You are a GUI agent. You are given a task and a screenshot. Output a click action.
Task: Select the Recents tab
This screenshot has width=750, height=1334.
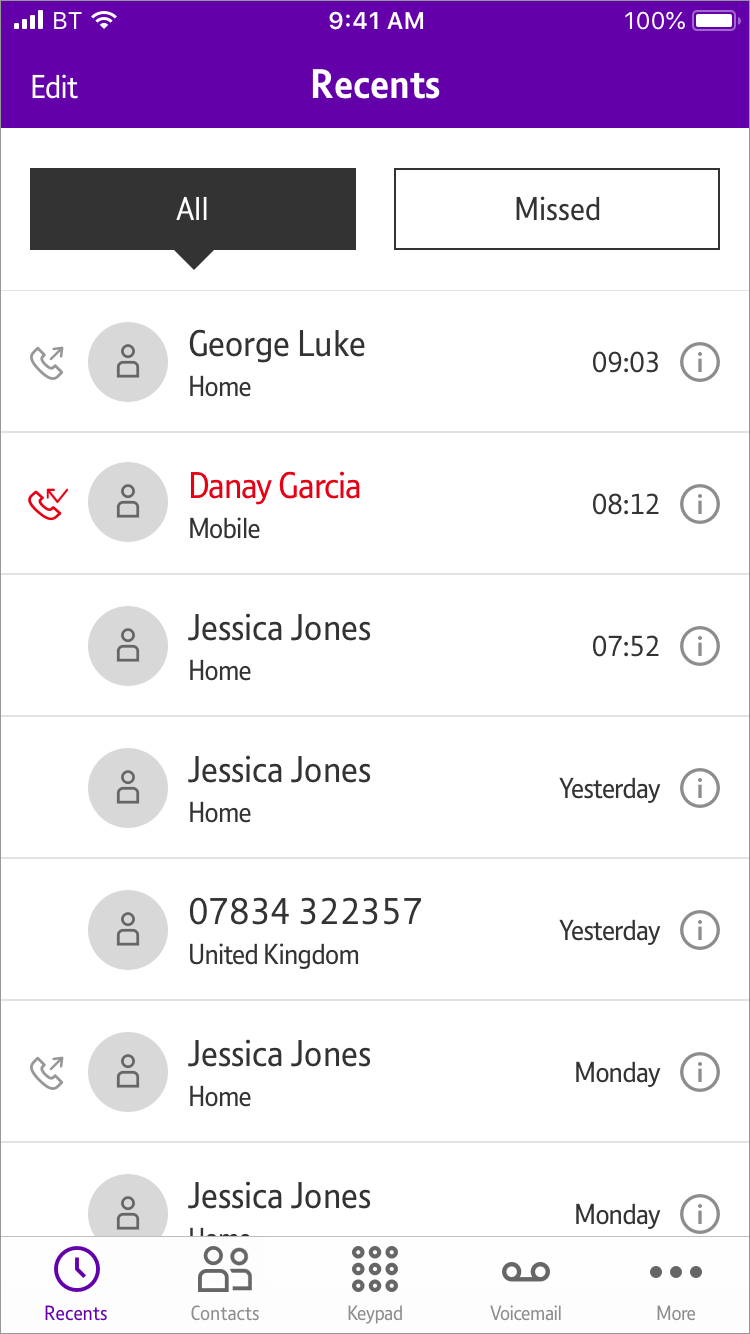pos(76,1283)
